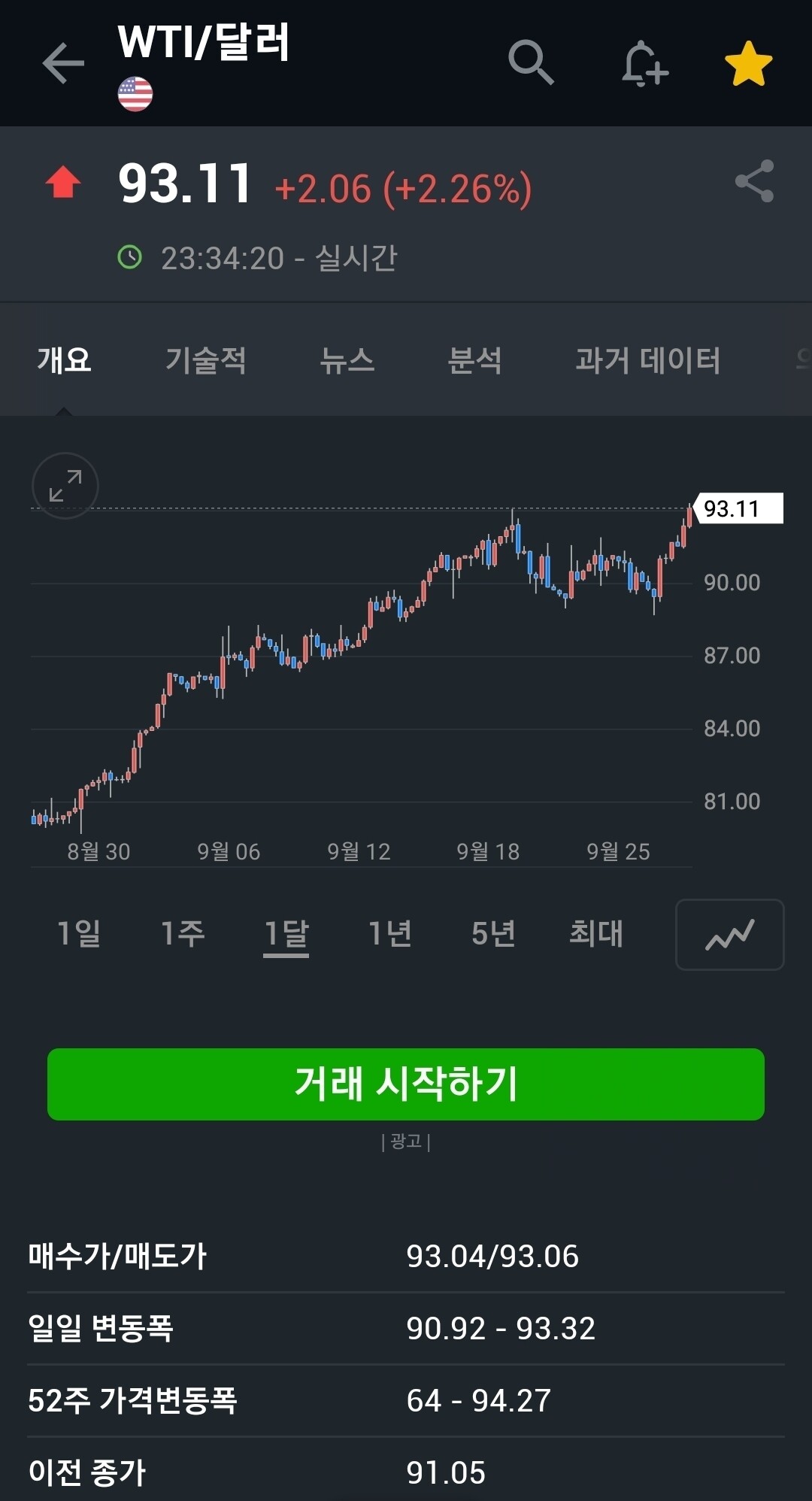
Task: Switch chart to line mode
Action: tap(728, 934)
